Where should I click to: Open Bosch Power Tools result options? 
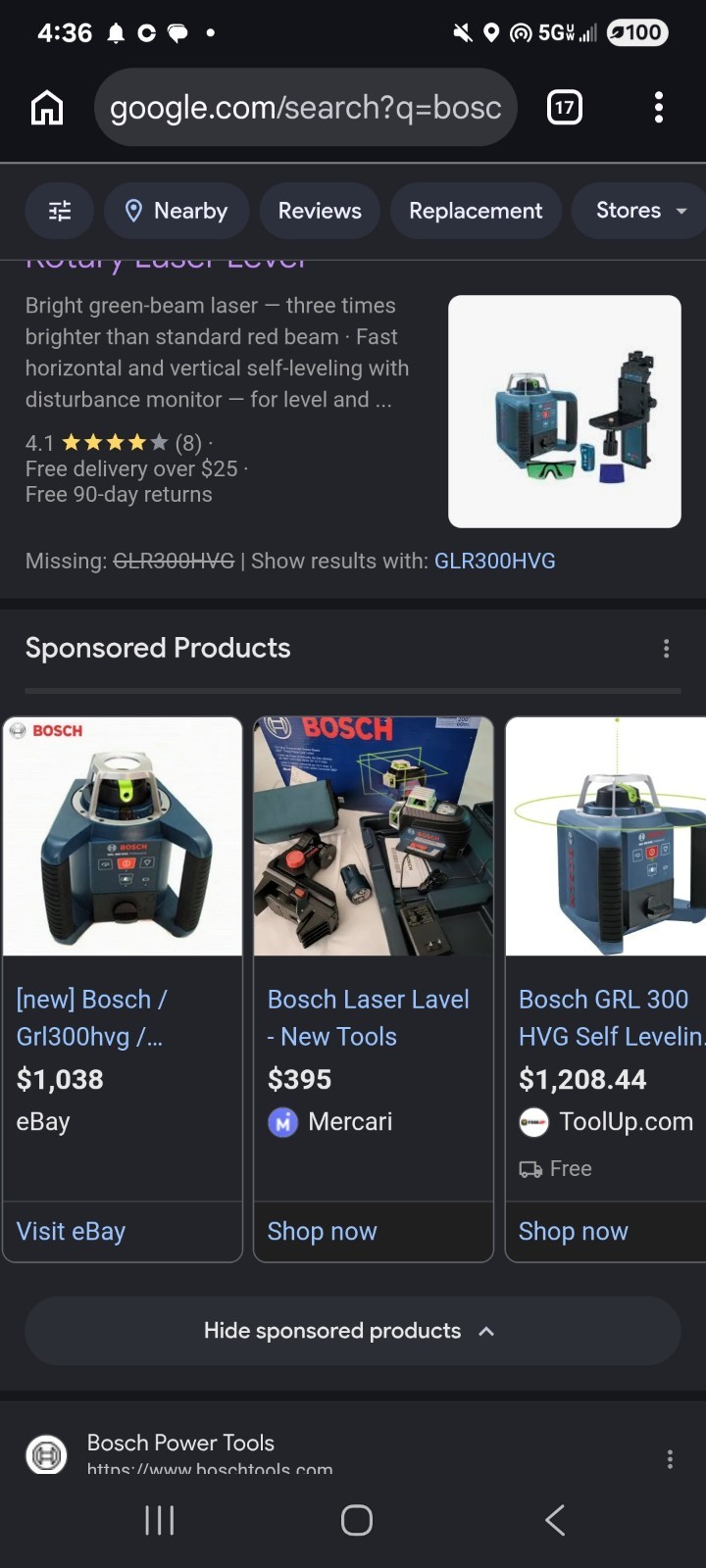click(670, 1459)
